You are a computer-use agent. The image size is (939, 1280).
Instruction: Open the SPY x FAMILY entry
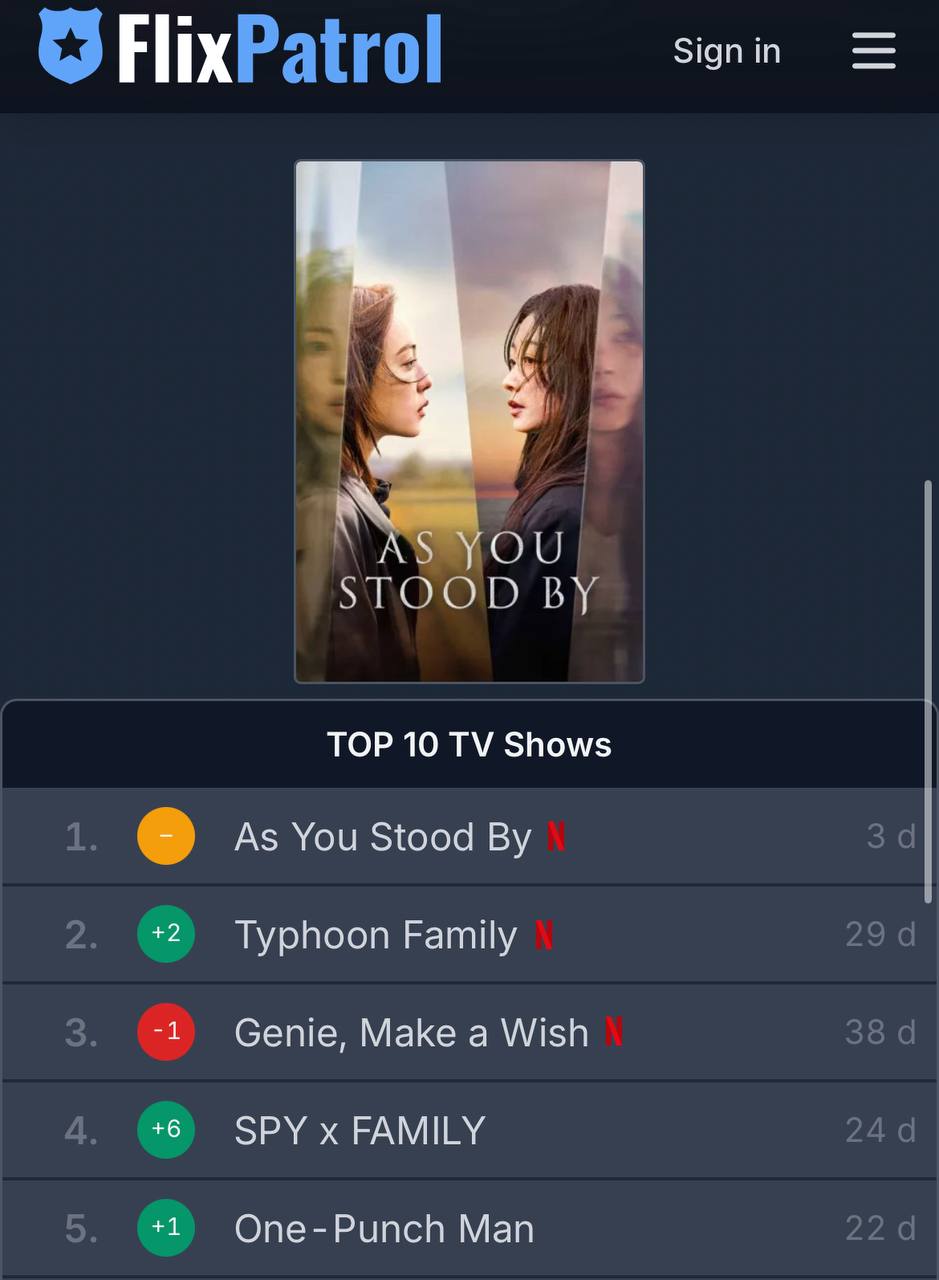point(359,1130)
